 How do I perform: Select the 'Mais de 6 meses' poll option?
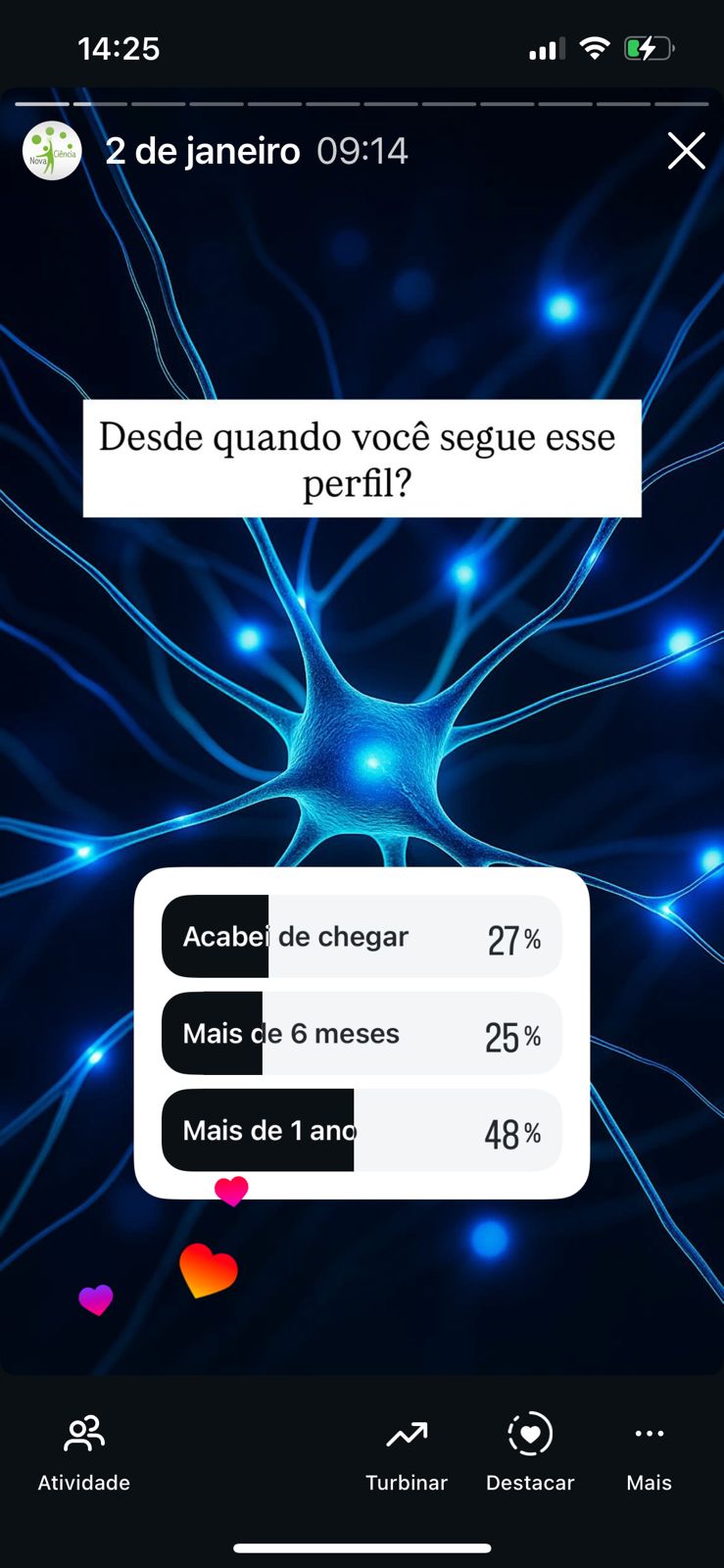361,1033
